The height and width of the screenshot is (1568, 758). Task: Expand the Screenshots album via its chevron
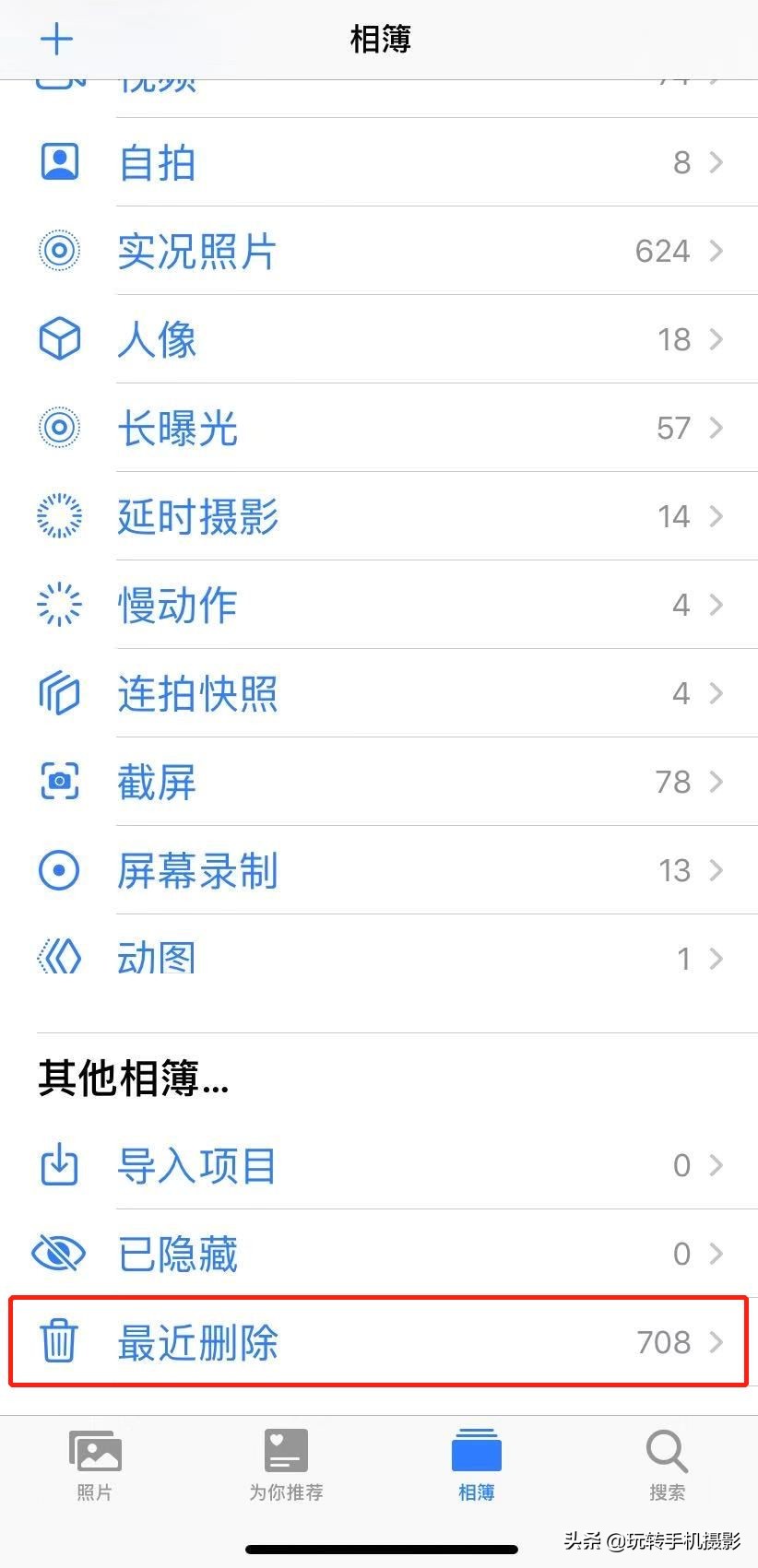pyautogui.click(x=717, y=781)
